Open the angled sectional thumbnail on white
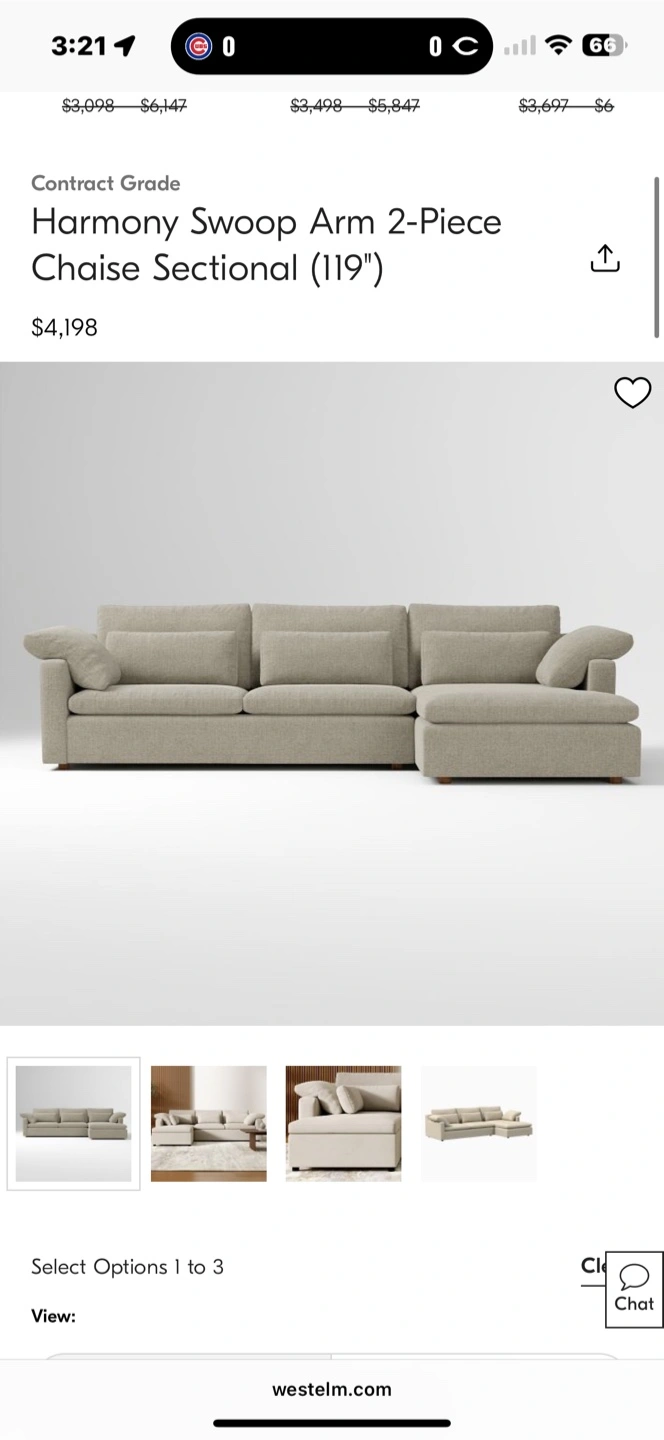This screenshot has height=1440, width=664. 479,1123
